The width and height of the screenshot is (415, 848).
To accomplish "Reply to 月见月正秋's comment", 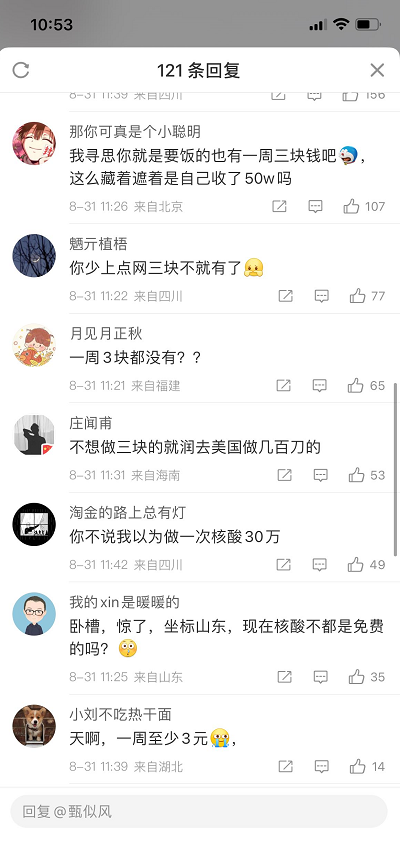I will click(320, 386).
